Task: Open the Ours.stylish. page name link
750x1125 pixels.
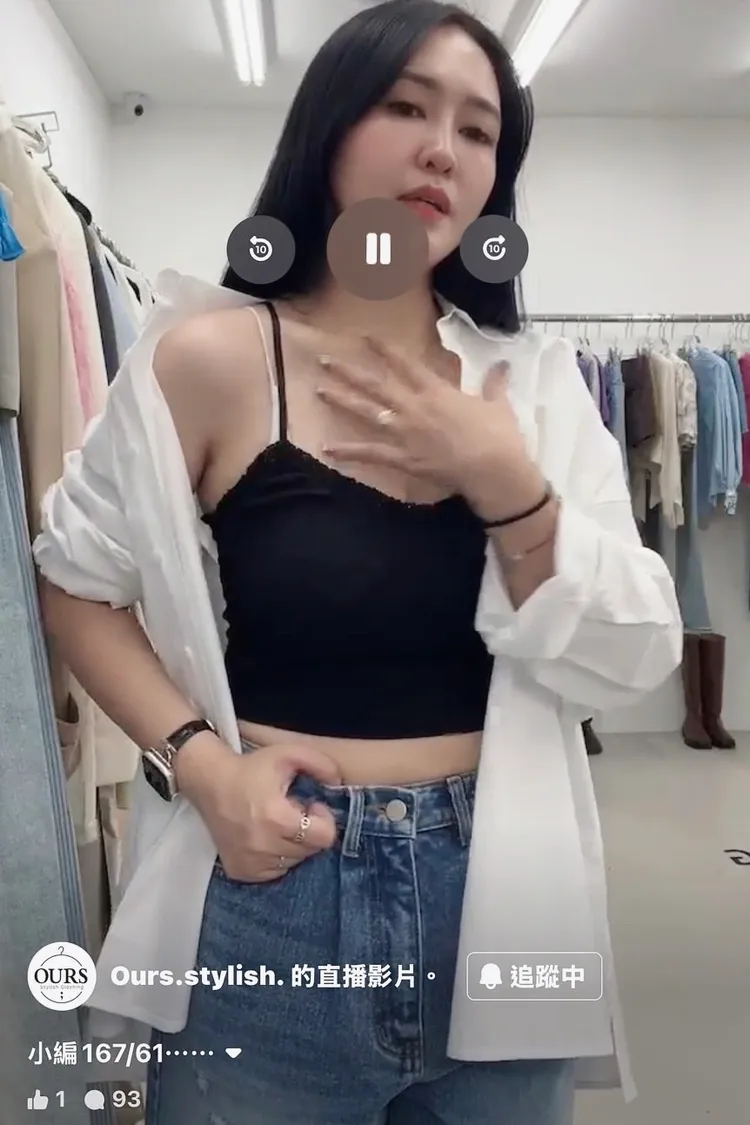Action: (197, 976)
